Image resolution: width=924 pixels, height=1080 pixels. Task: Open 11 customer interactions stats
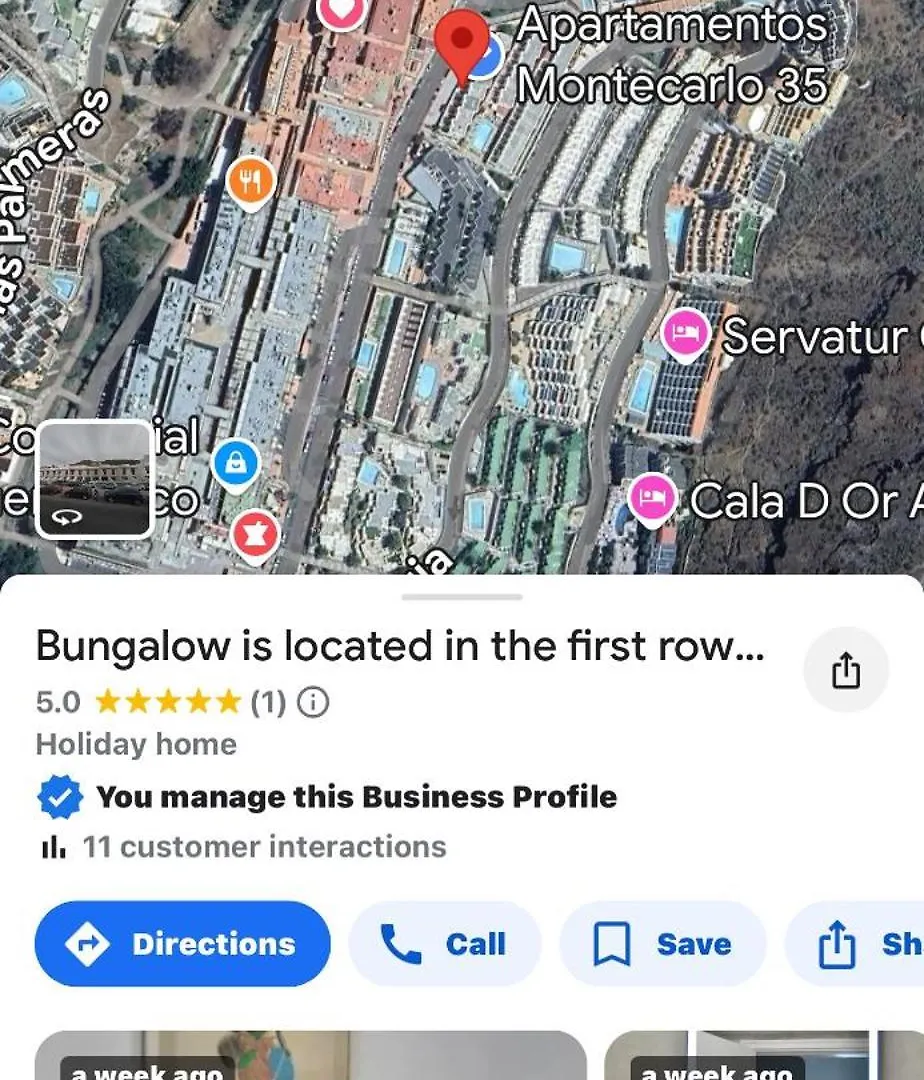(242, 847)
